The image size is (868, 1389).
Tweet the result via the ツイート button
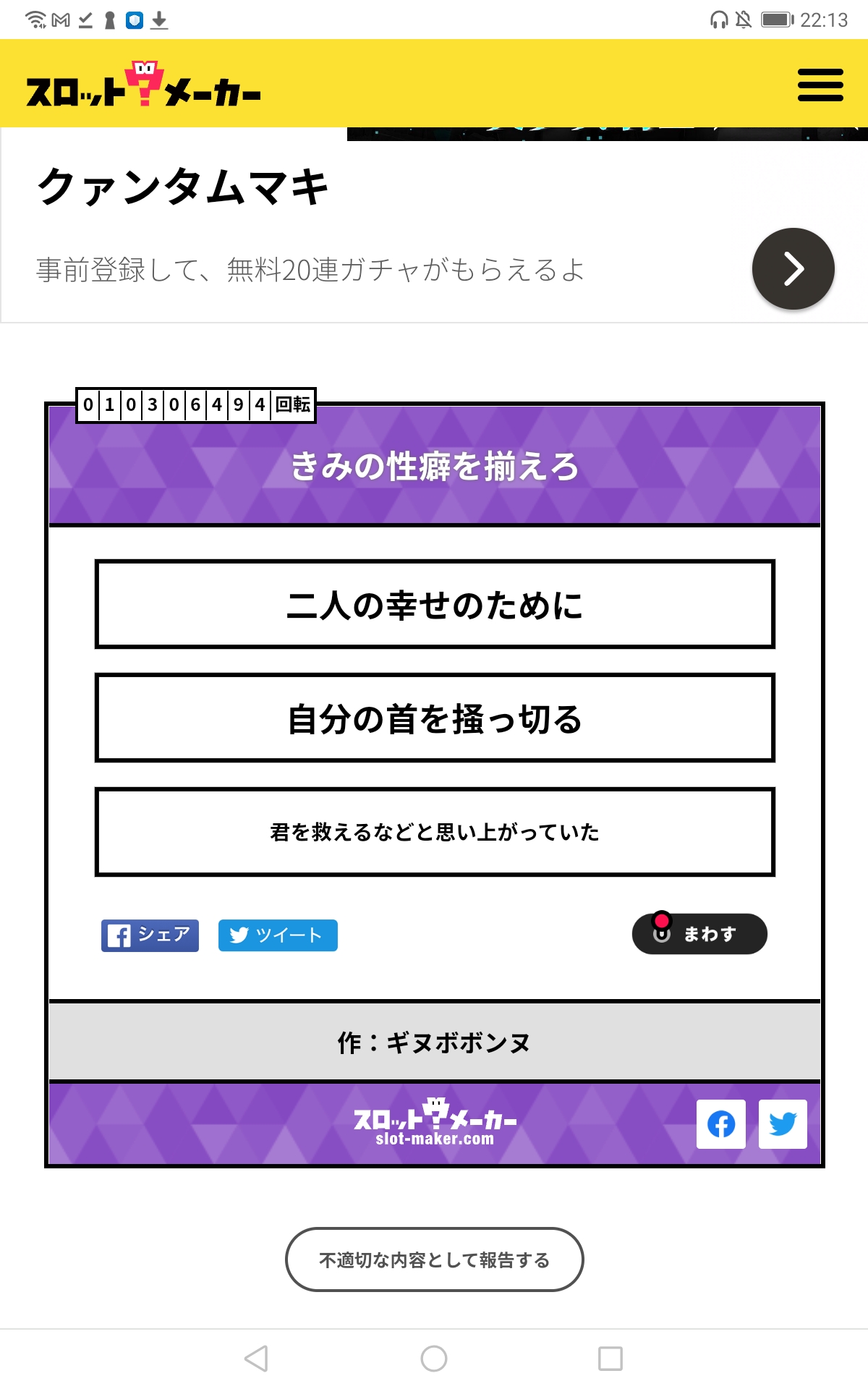coord(278,935)
